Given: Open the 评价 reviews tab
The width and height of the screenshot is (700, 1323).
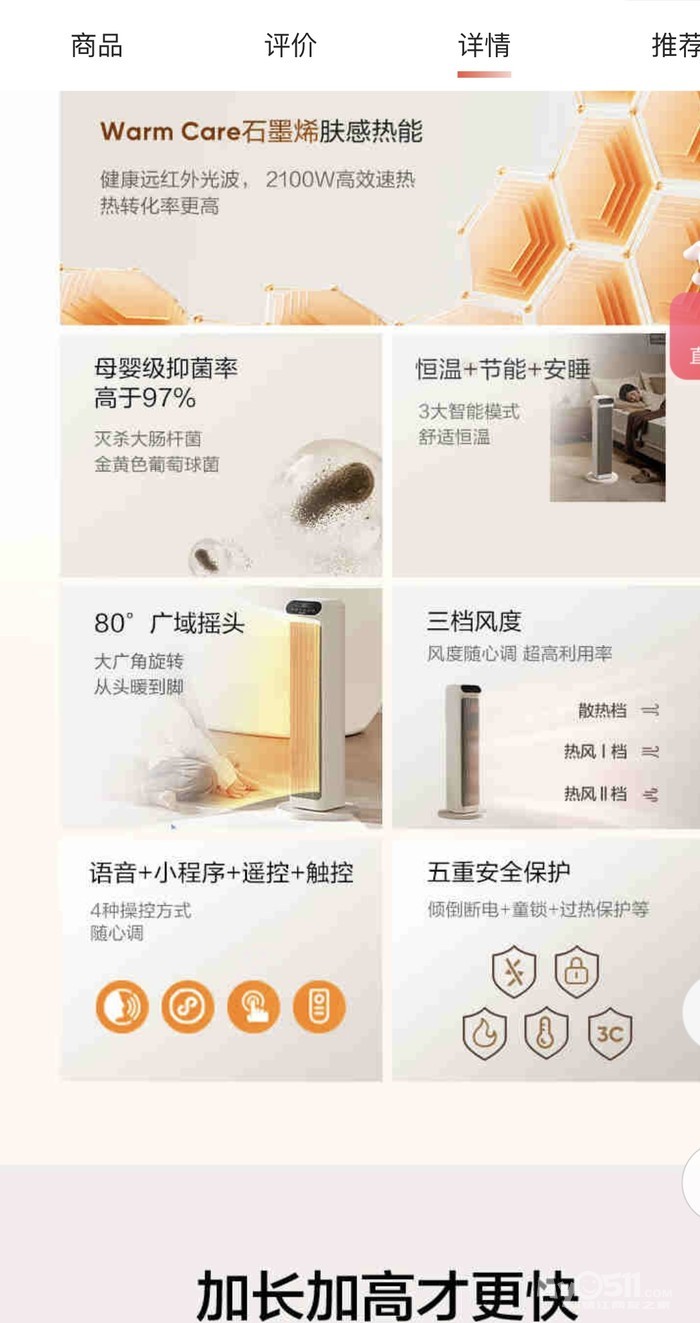Looking at the screenshot, I should click(x=290, y=46).
